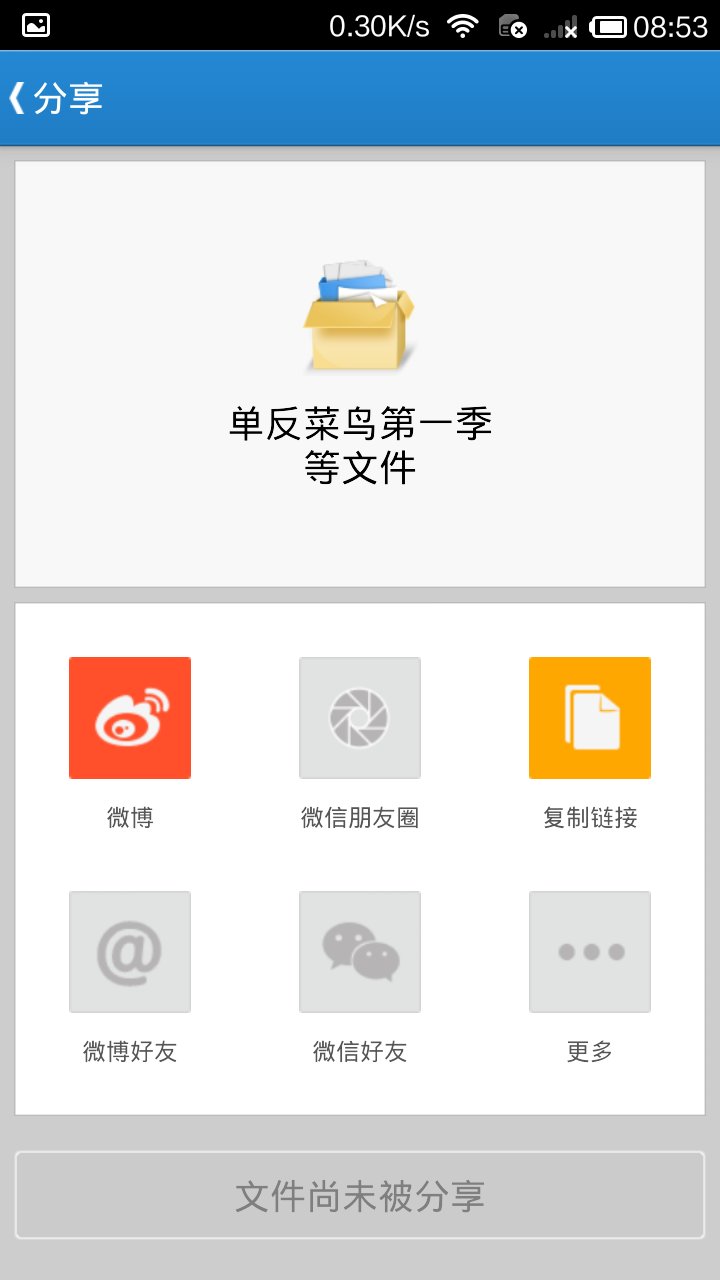Screen dimensions: 720x1280
Task: Send to WeChat friends (微信好友)
Action: [359, 951]
